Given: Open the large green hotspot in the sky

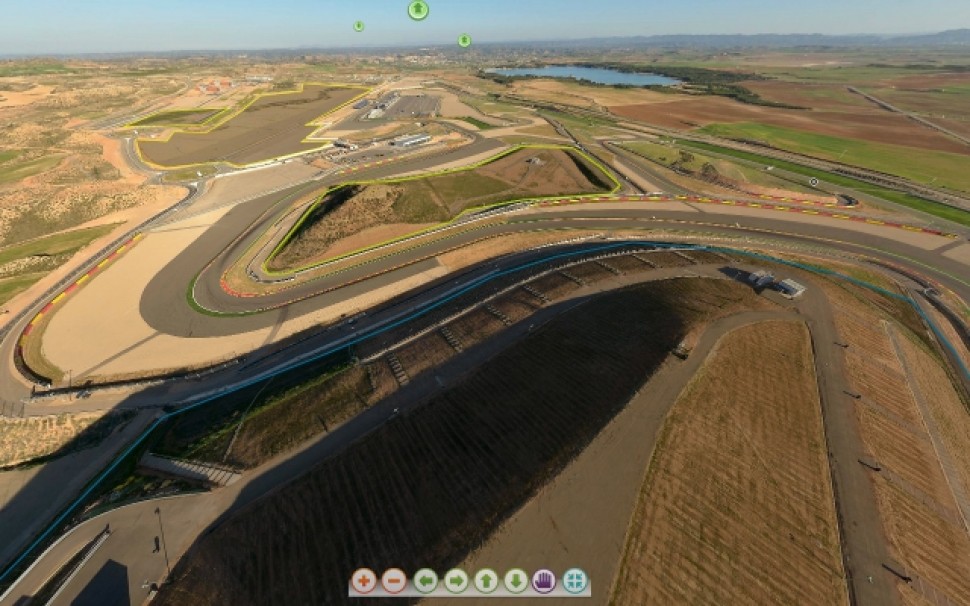Looking at the screenshot, I should [418, 10].
